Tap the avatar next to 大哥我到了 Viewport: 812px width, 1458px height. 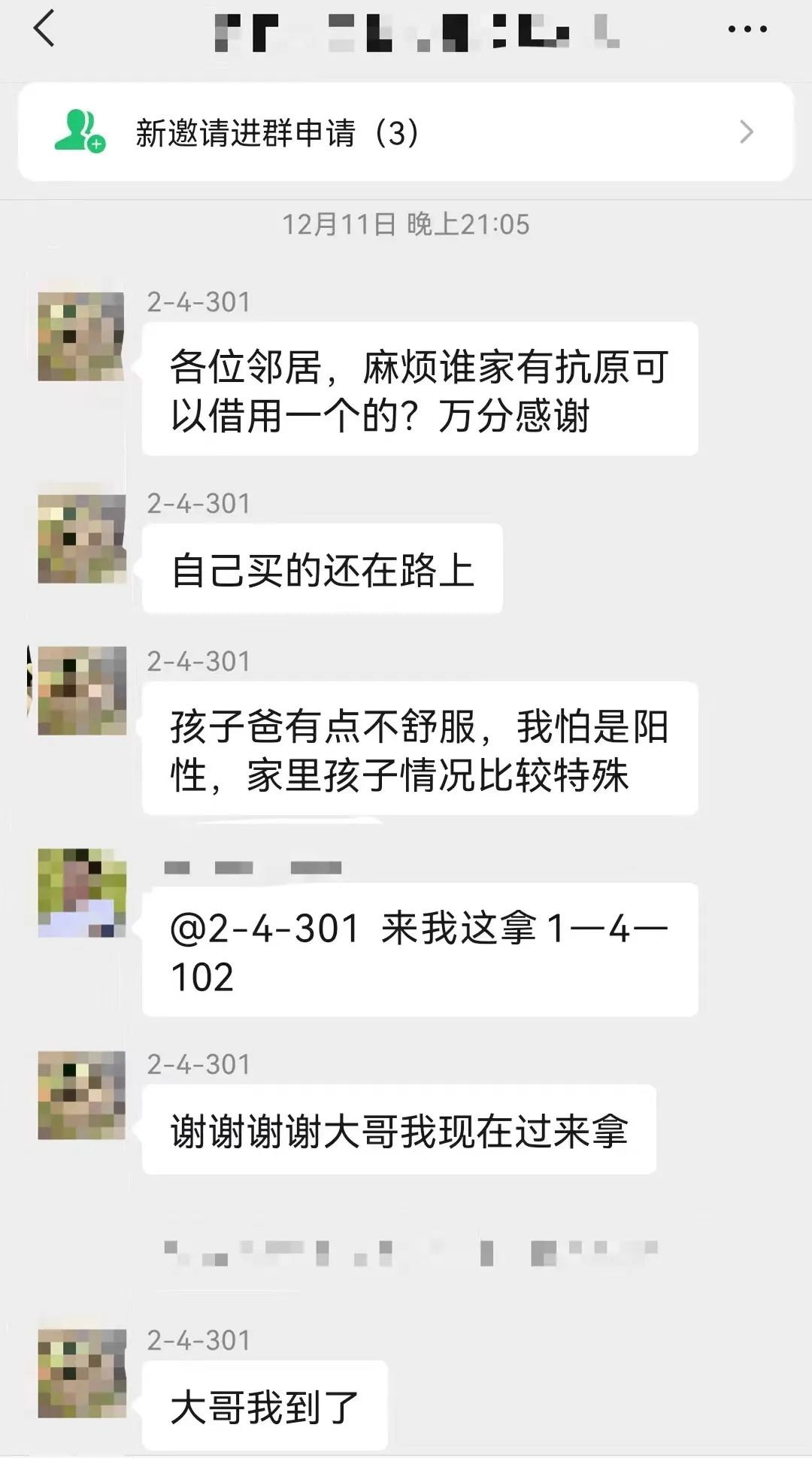point(82,1373)
